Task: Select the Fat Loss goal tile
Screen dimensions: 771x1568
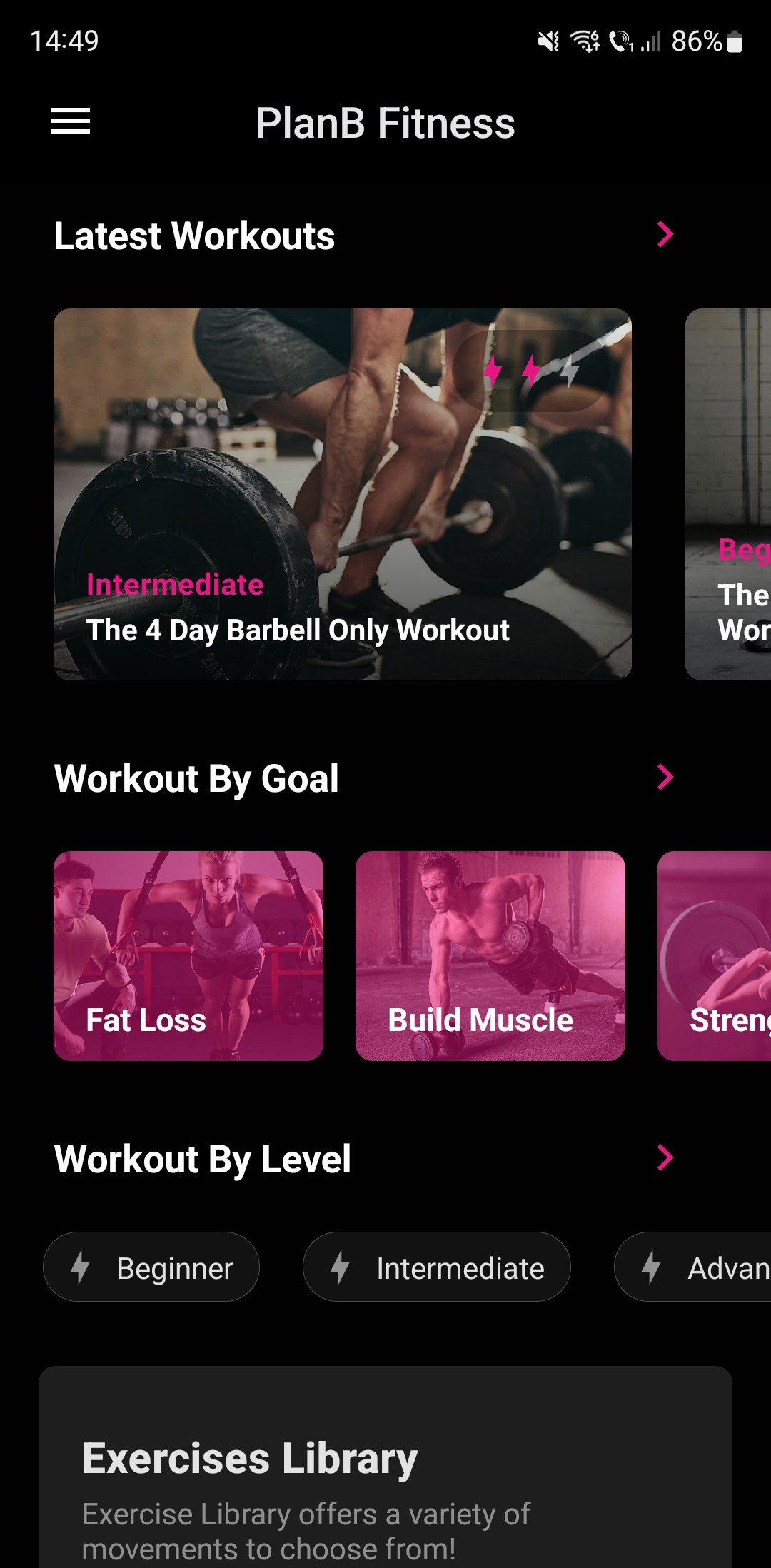Action: click(188, 955)
